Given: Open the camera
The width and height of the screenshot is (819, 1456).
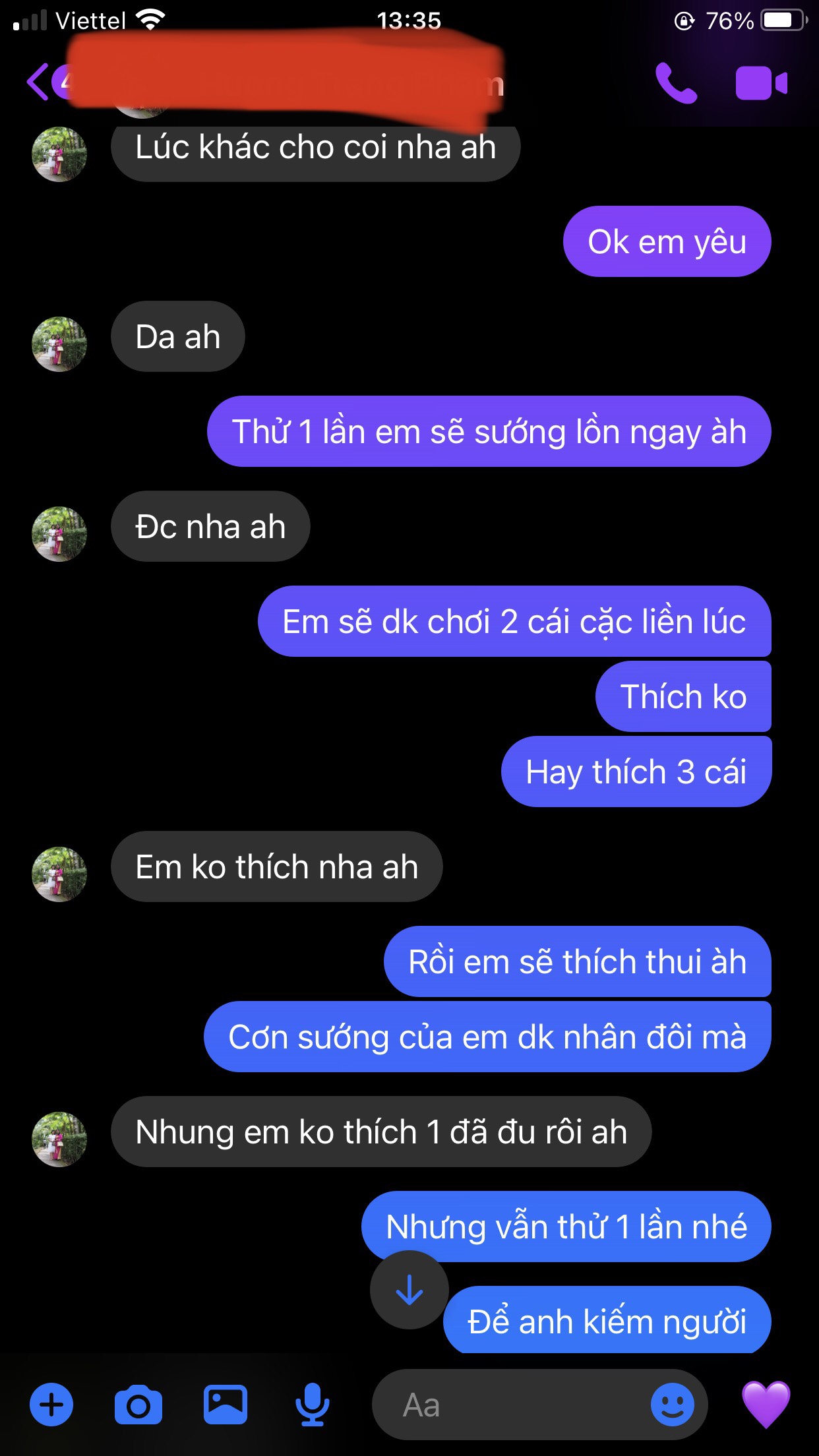Looking at the screenshot, I should [x=138, y=1405].
